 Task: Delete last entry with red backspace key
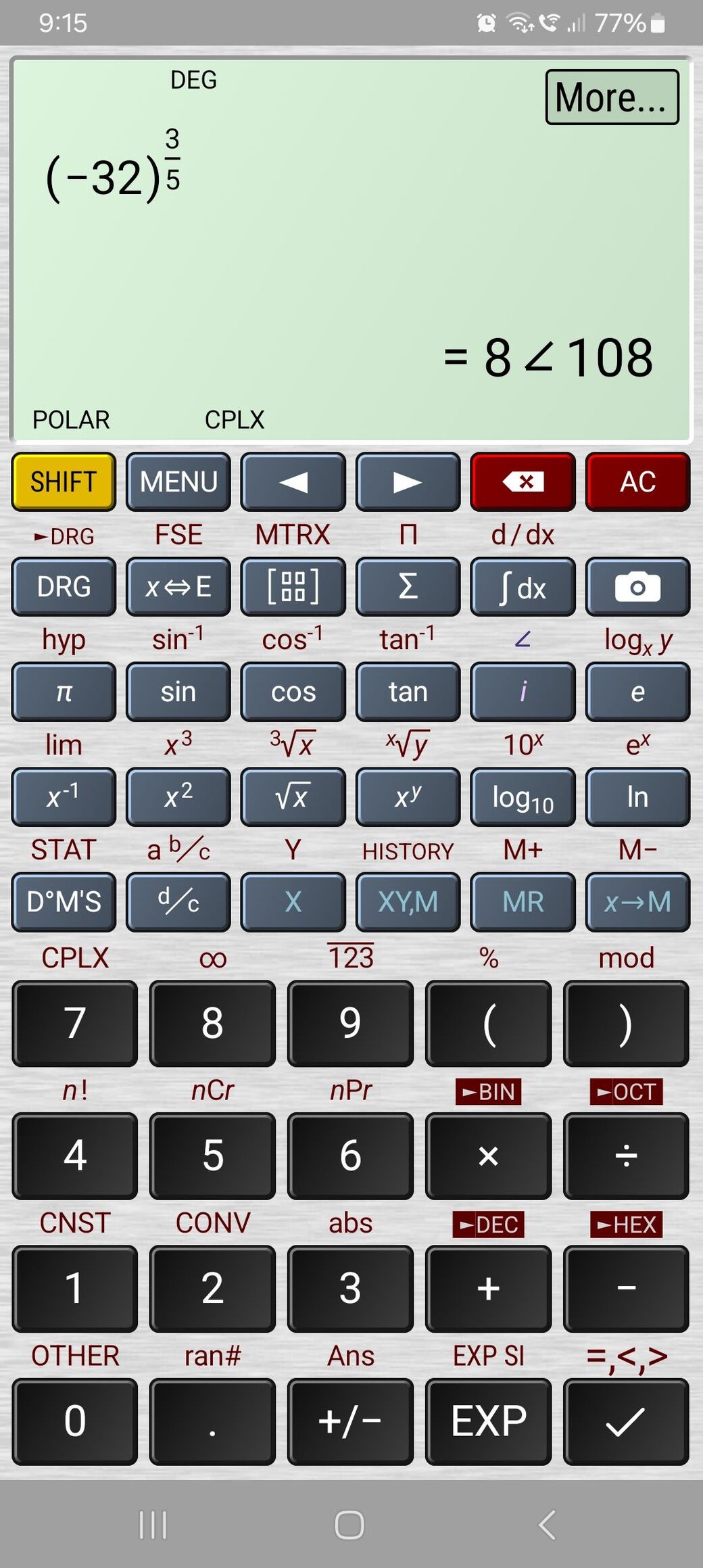click(x=523, y=481)
